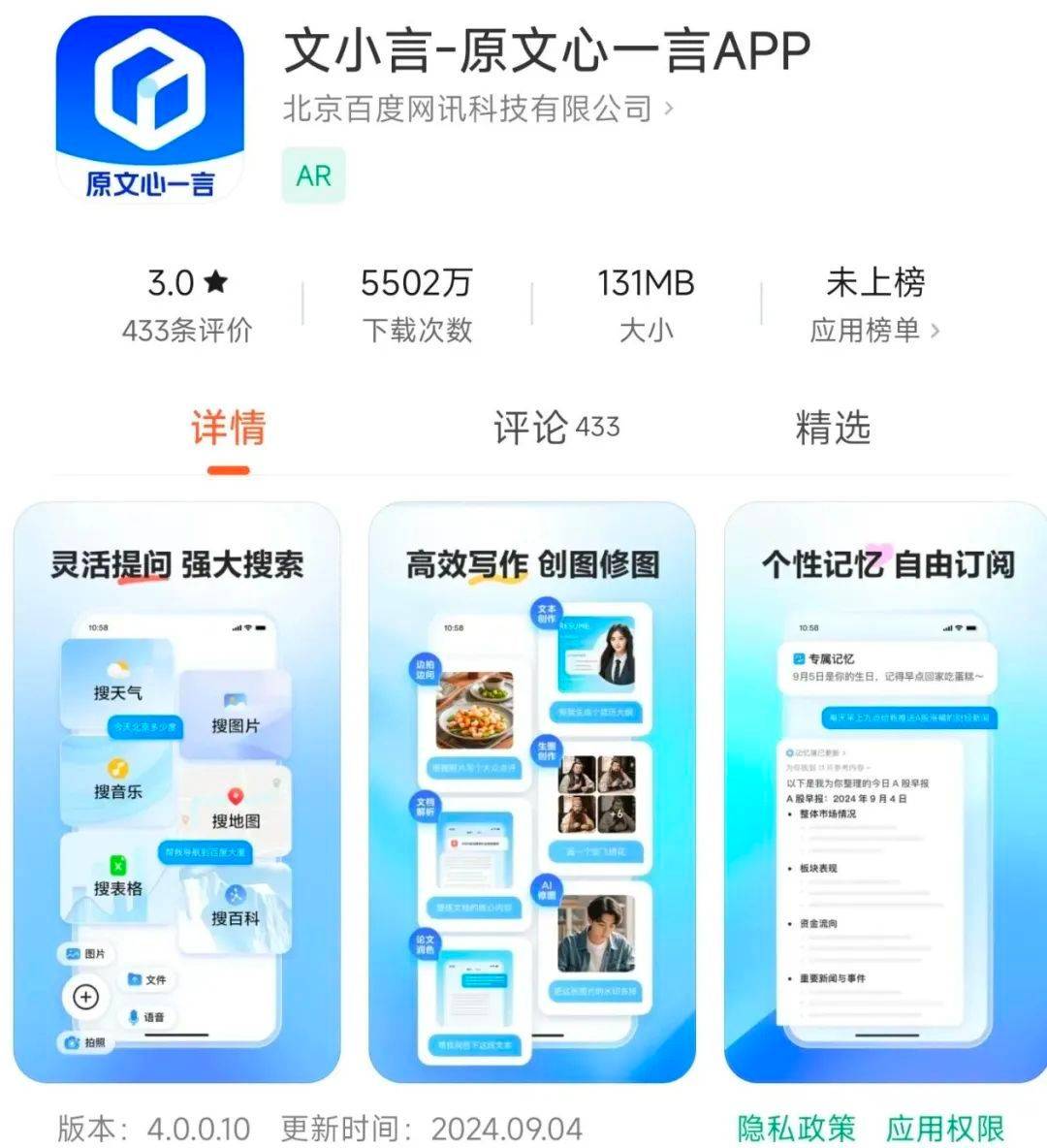Tap the 3.0 rating with 433条评价
The image size is (1047, 1148).
click(187, 304)
